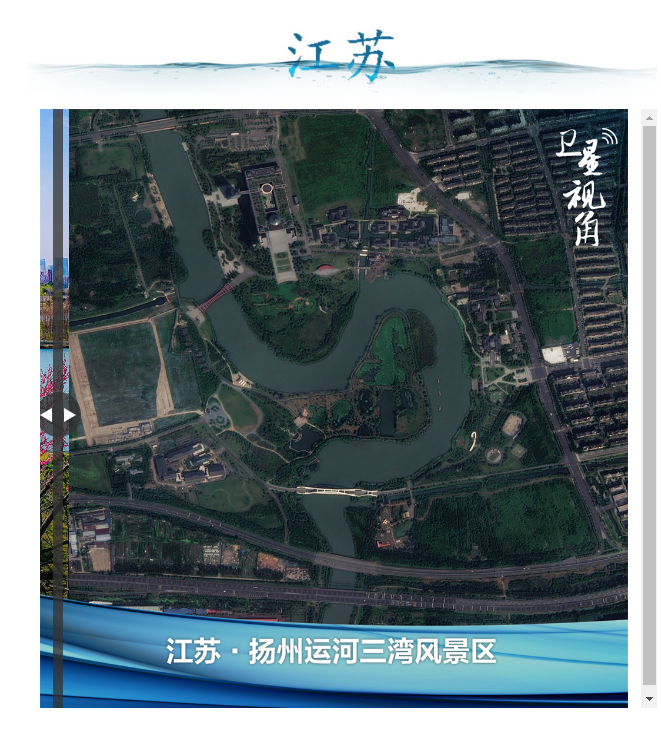Viewport: 661px width, 734px height.
Task: Tap the scrollbar down arrow
Action: [649, 698]
